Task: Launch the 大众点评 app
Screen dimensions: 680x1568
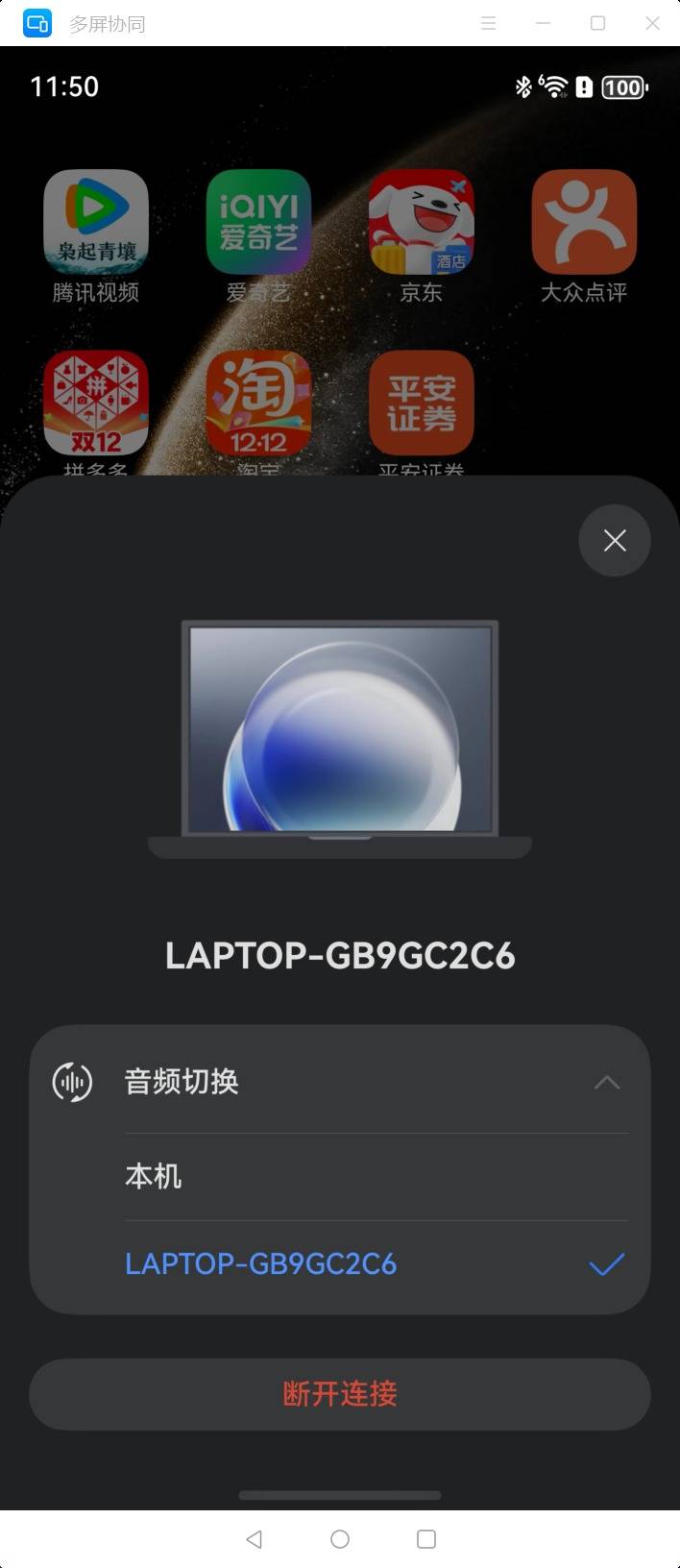Action: coord(584,223)
